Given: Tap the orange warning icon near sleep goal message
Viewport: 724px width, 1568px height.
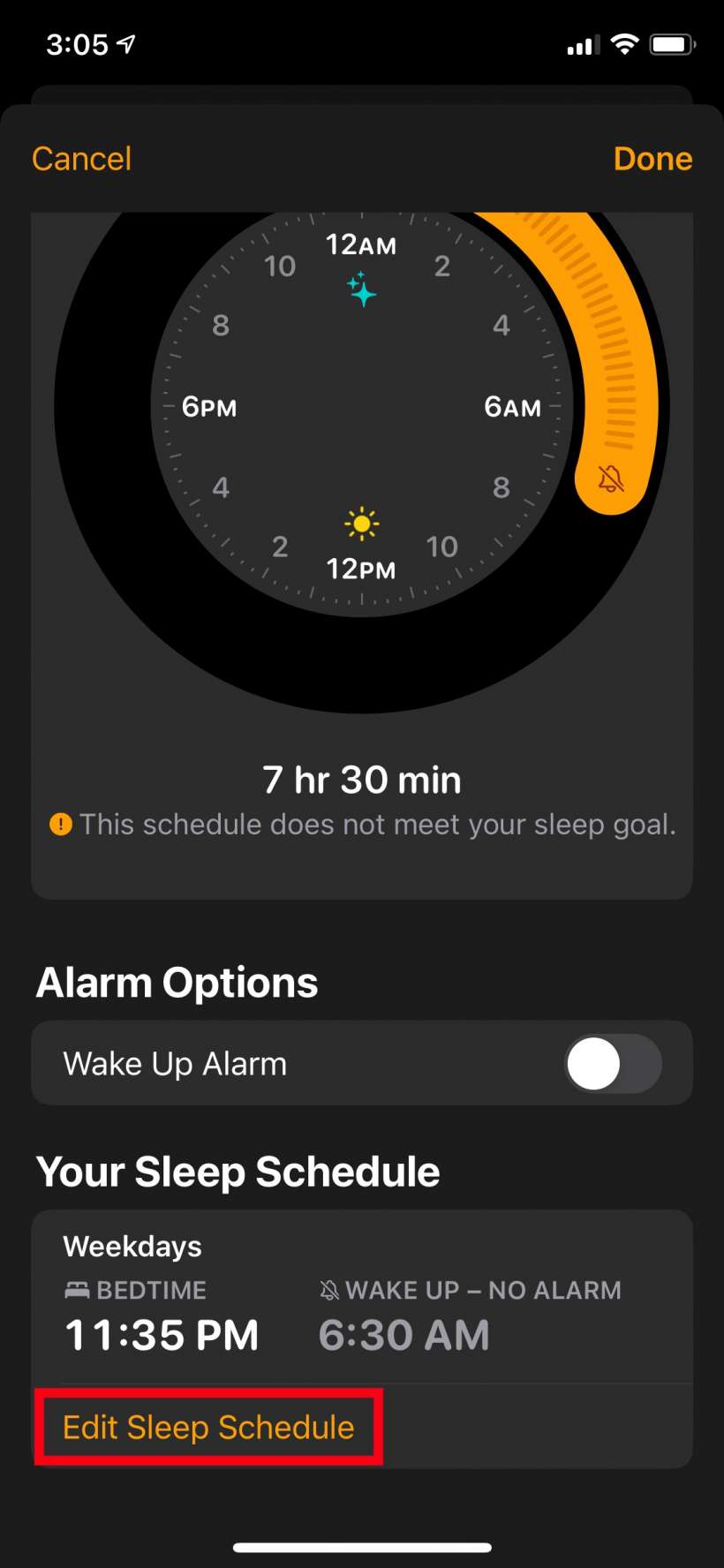Looking at the screenshot, I should click(59, 824).
